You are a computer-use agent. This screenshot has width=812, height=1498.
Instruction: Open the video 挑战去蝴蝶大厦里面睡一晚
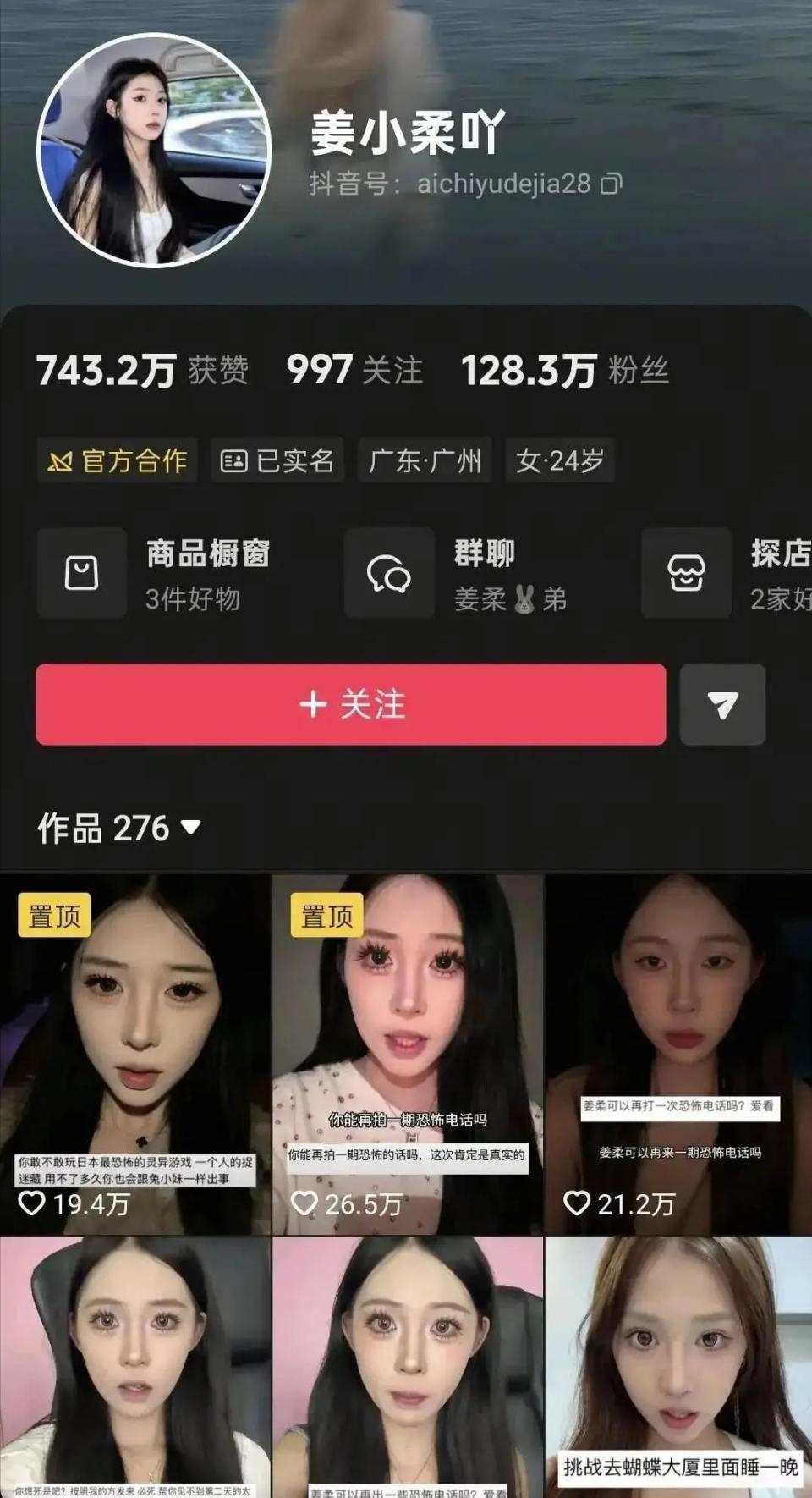[x=679, y=1368]
